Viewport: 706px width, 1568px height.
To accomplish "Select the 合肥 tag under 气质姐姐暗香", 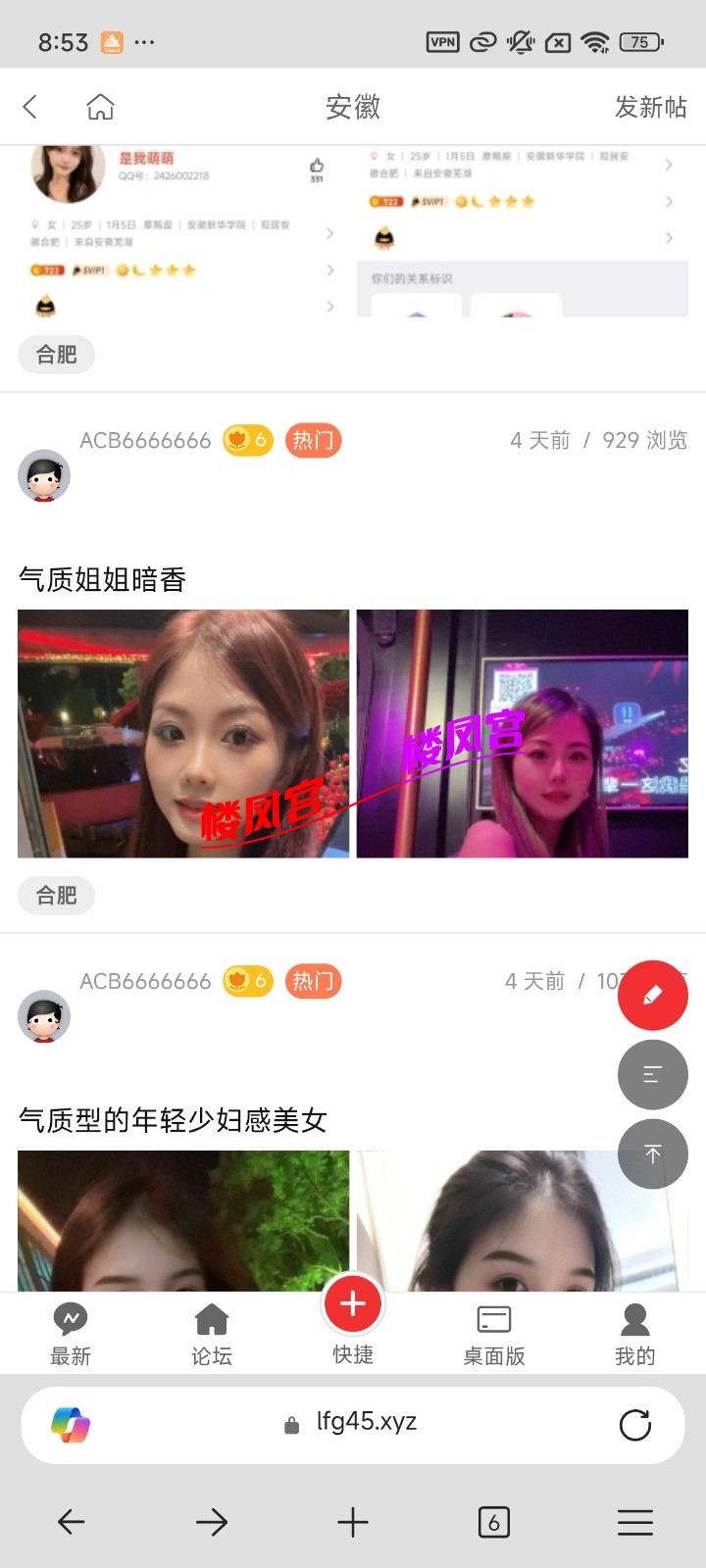I will (56, 895).
